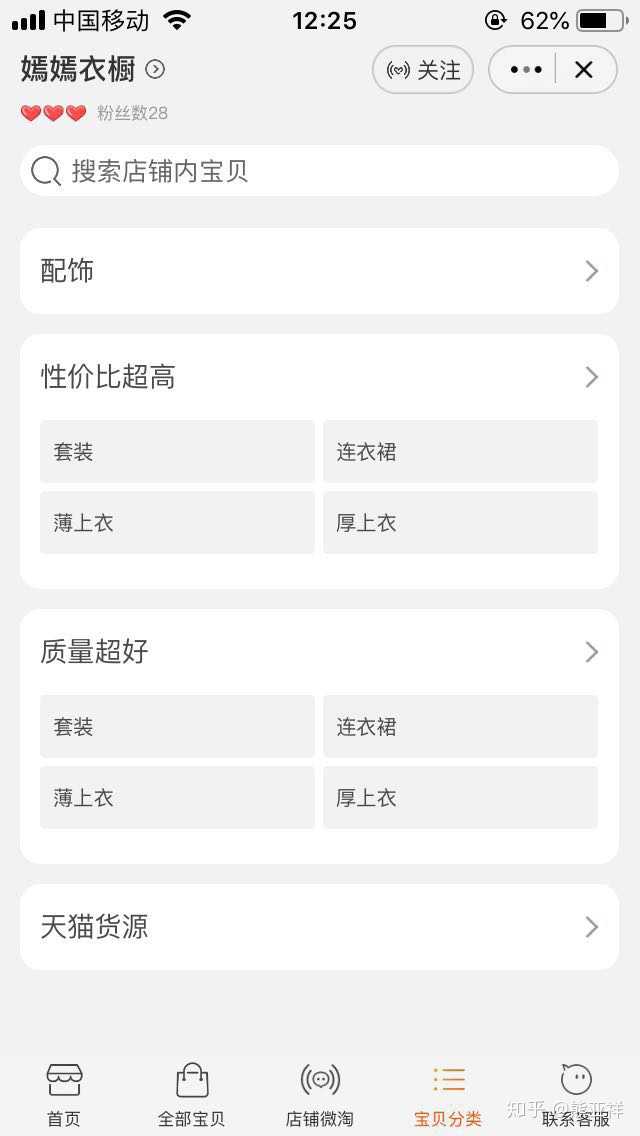Open the three-dot more options menu
The width and height of the screenshot is (640, 1136).
pos(525,70)
